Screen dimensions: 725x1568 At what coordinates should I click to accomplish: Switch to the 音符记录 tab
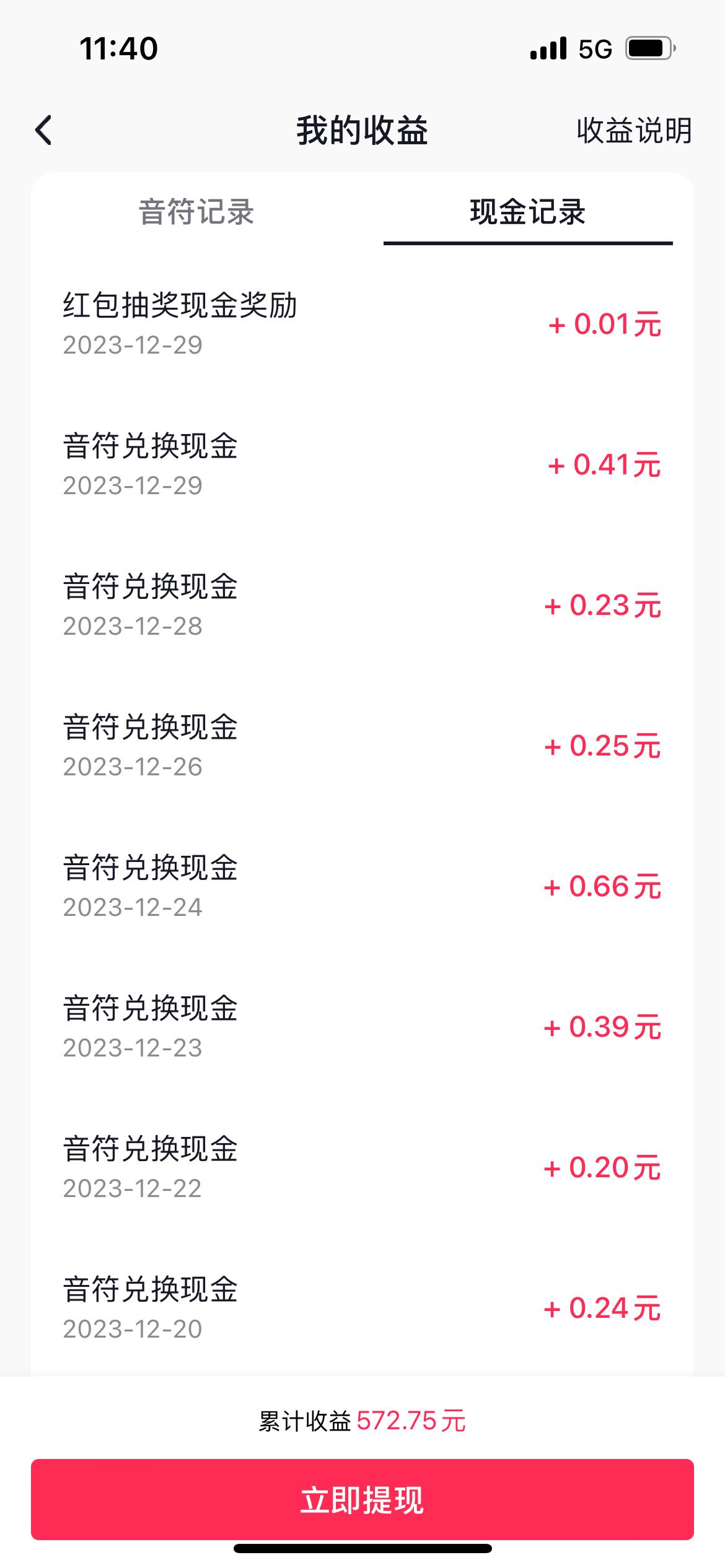pos(196,212)
